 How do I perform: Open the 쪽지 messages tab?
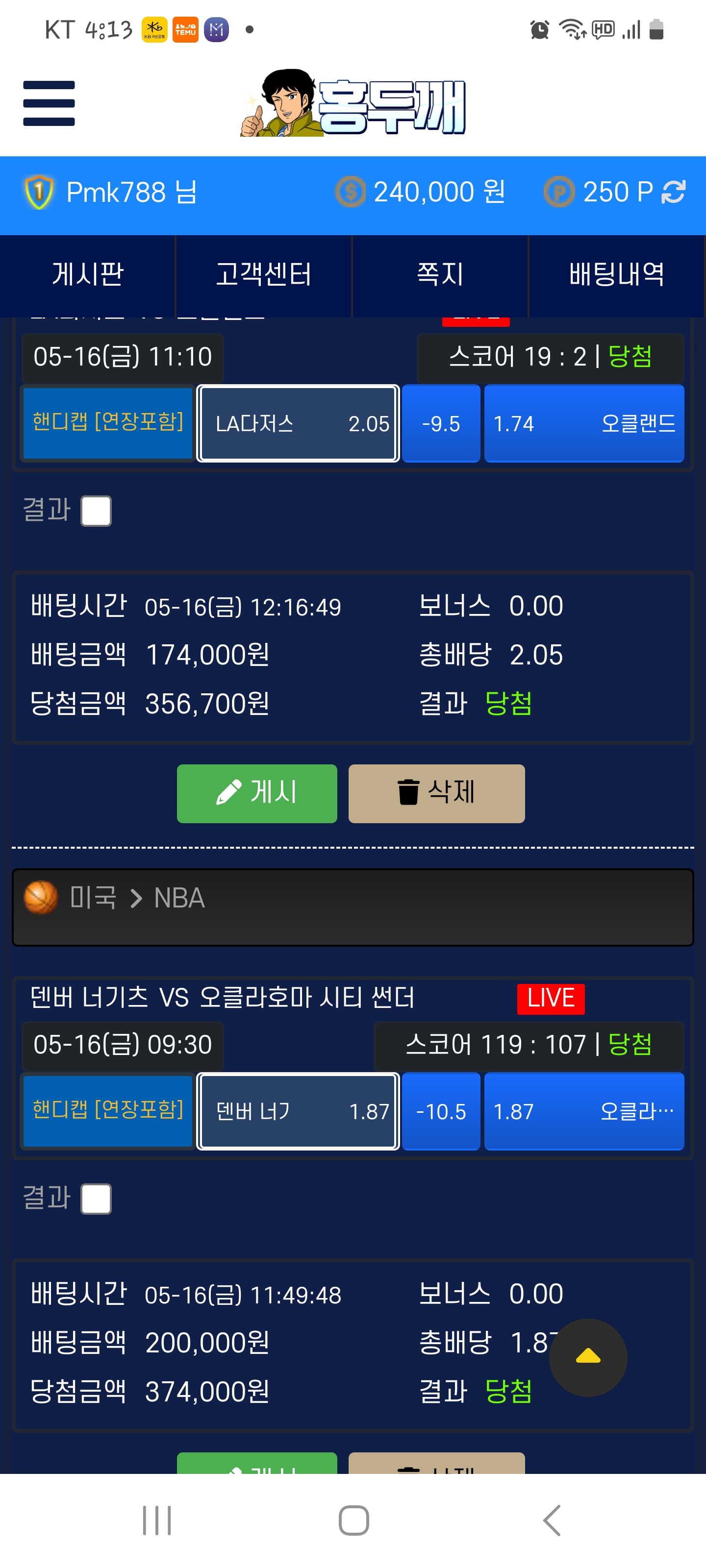[x=440, y=274]
